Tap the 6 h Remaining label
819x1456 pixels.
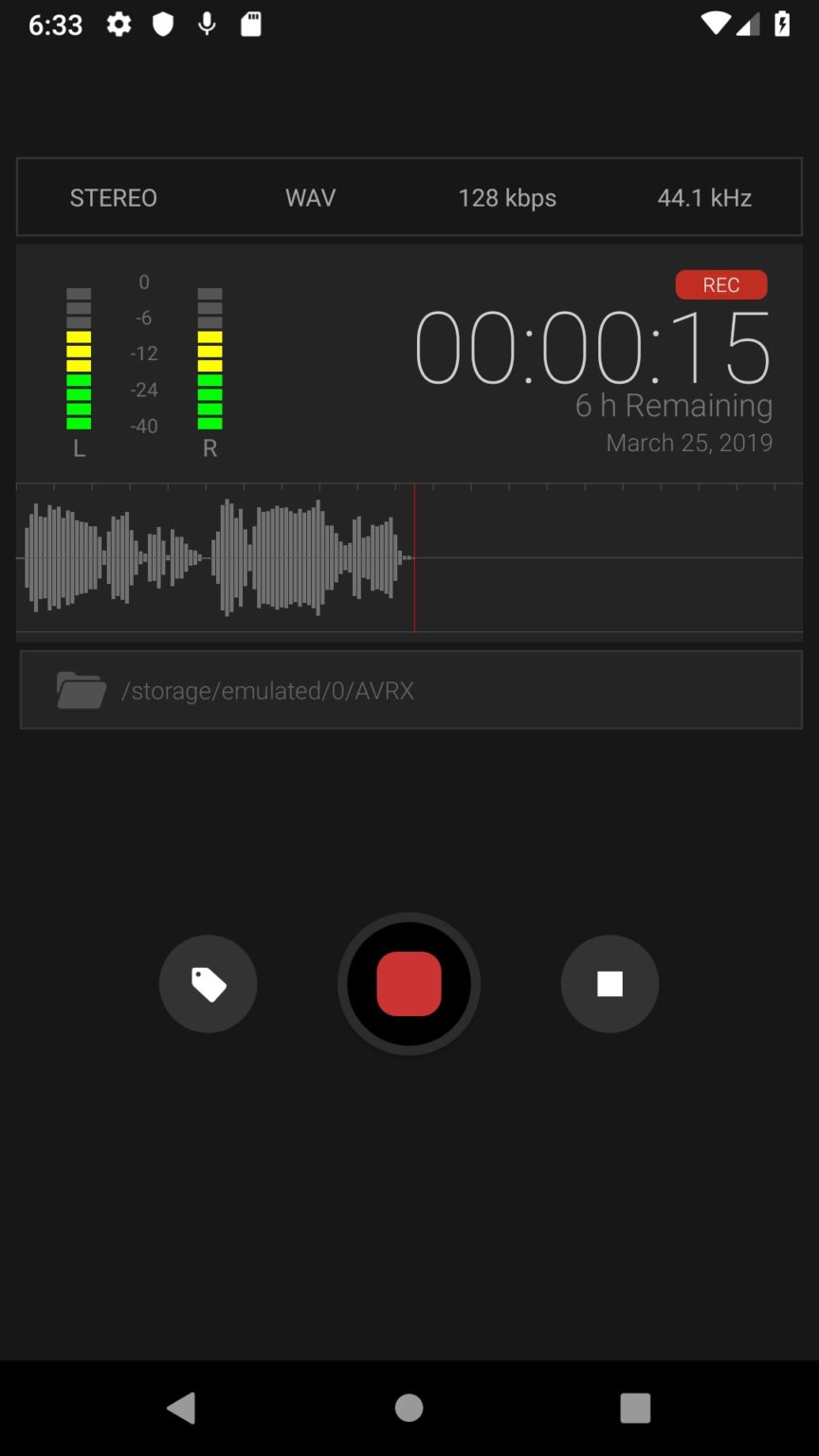click(673, 405)
